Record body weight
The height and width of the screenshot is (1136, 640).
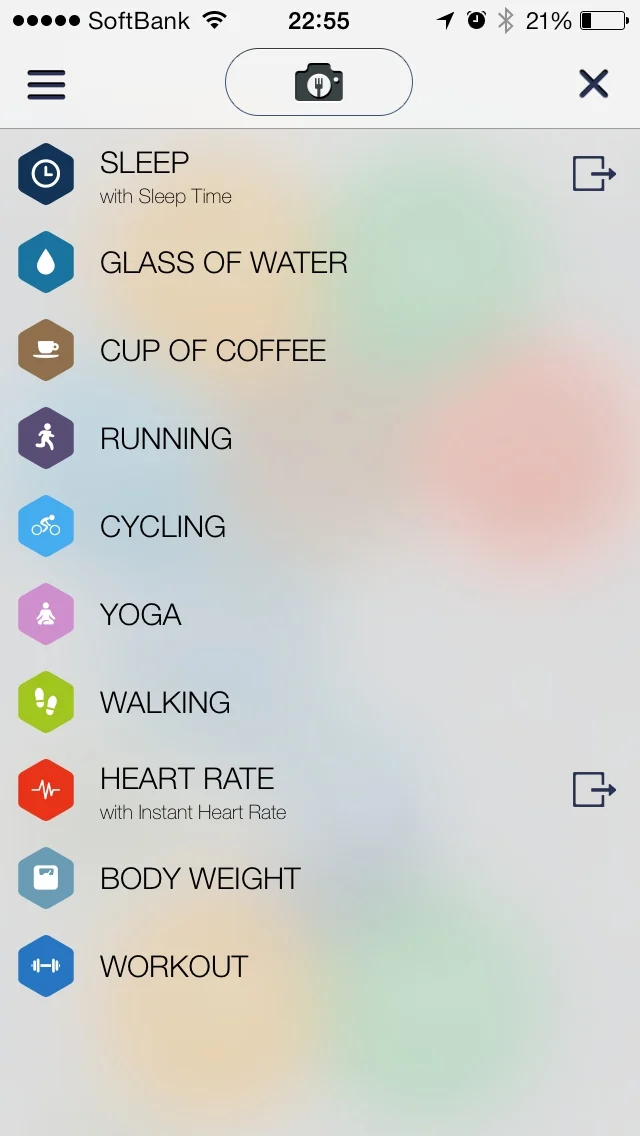coord(320,878)
